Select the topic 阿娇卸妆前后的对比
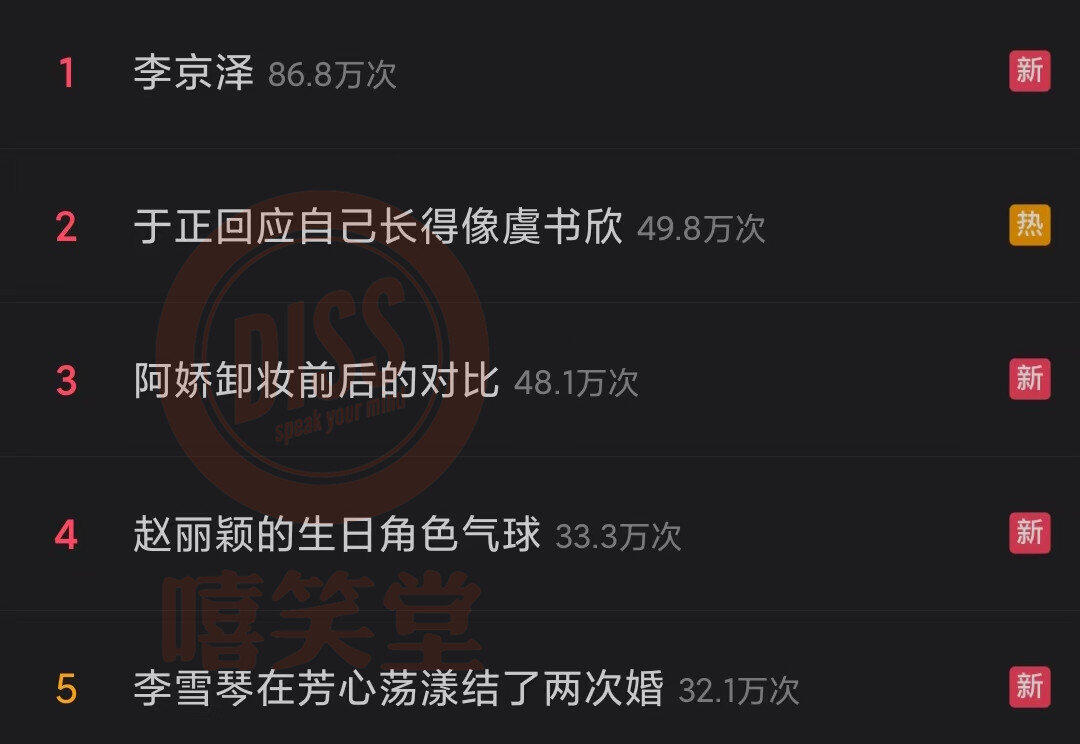The height and width of the screenshot is (744, 1080). coord(316,380)
